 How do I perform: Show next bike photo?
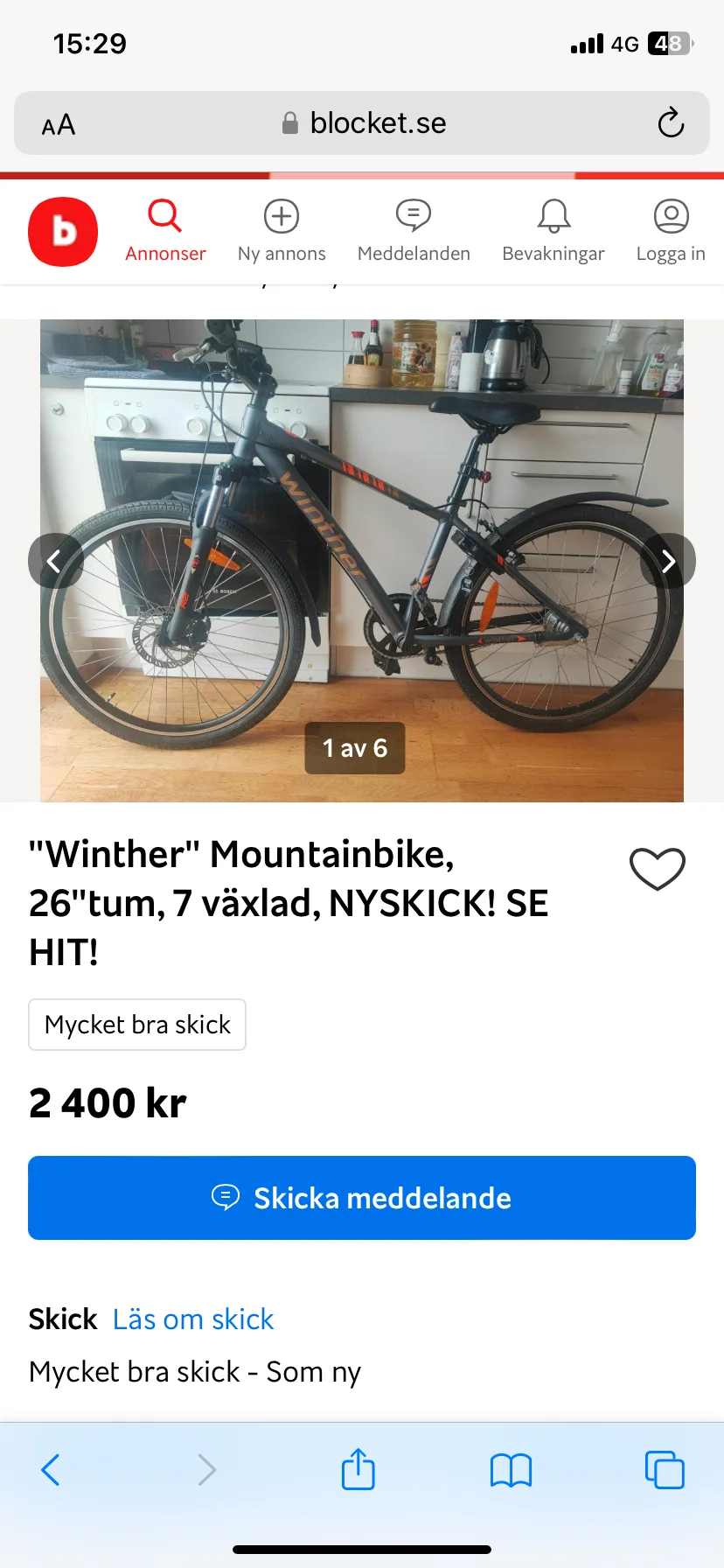(668, 561)
